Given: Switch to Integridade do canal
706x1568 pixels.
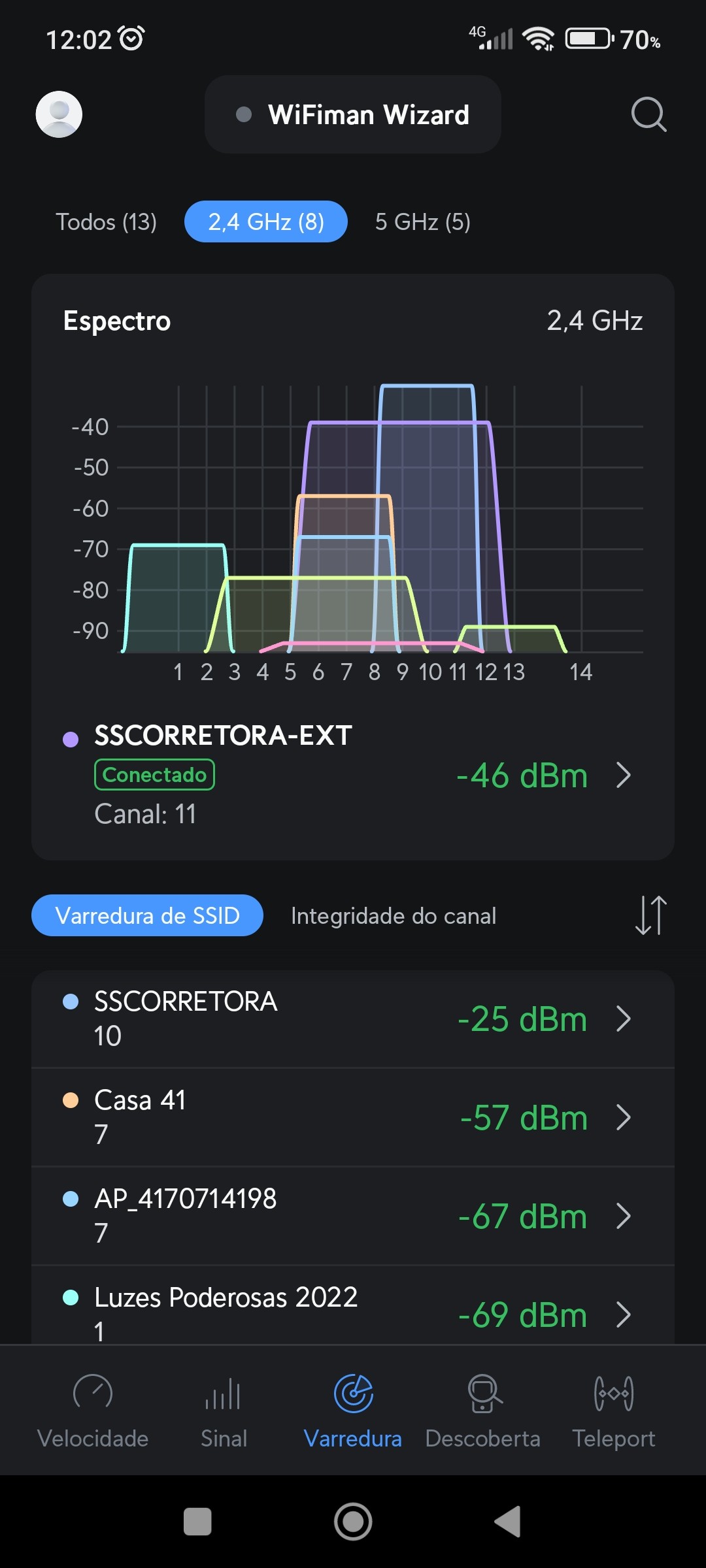Looking at the screenshot, I should 393,916.
